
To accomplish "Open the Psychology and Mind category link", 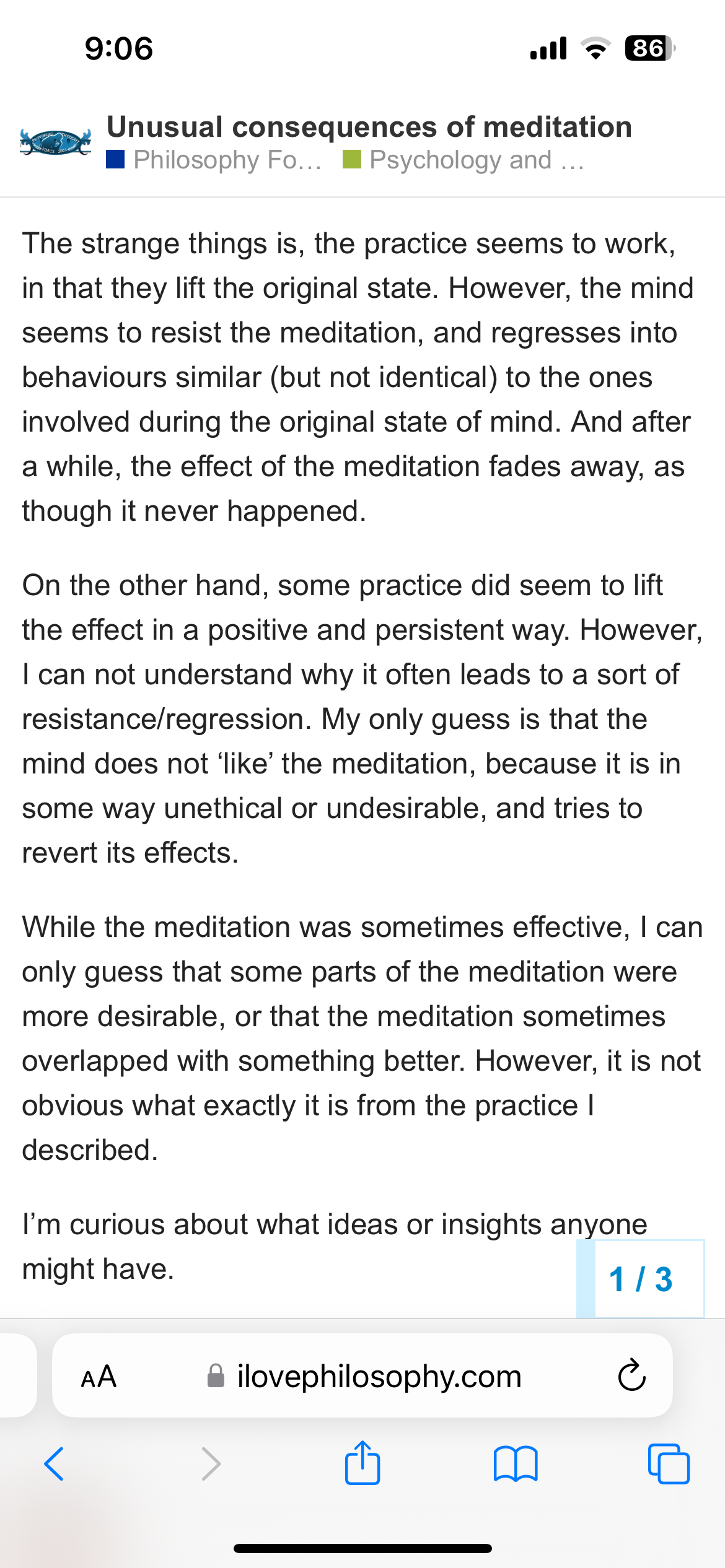I will pyautogui.click(x=464, y=160).
